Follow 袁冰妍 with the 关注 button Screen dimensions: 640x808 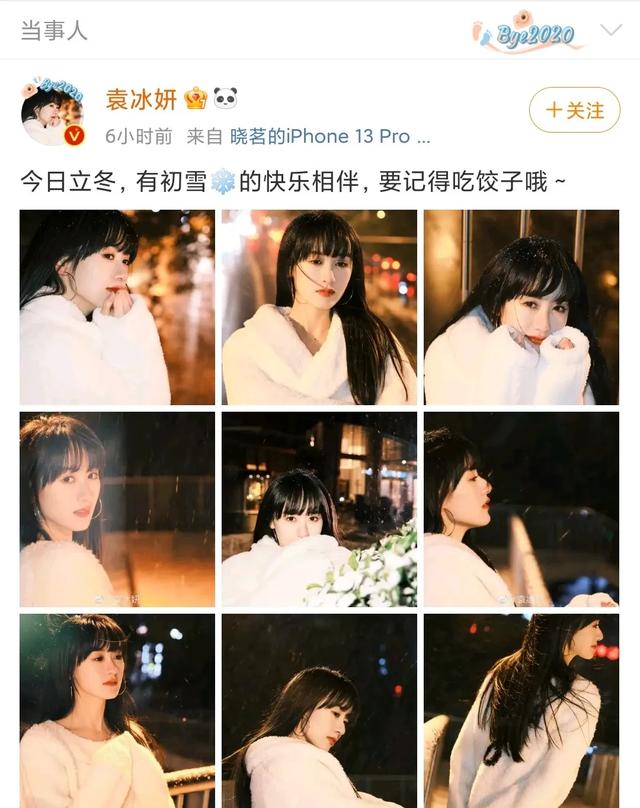[x=575, y=110]
